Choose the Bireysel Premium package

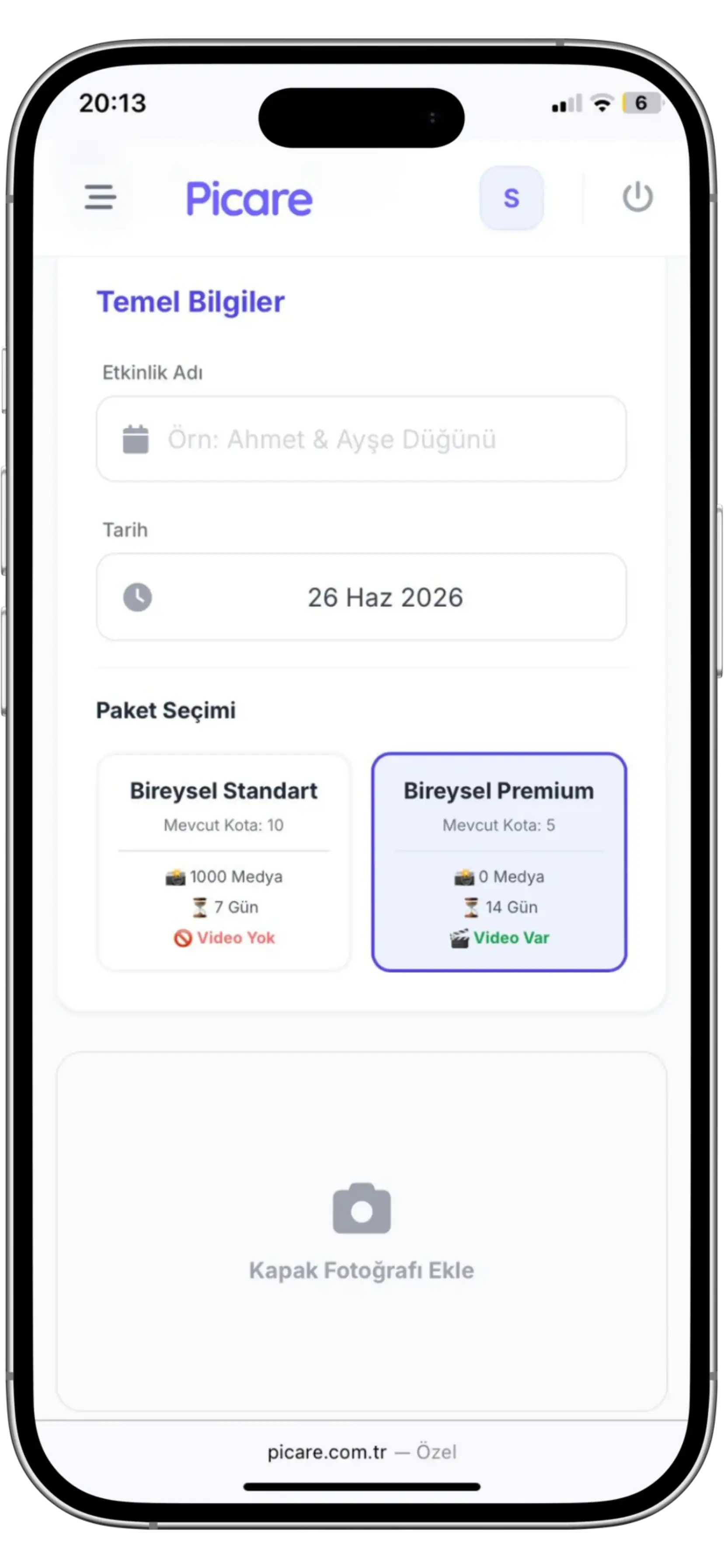tap(499, 862)
